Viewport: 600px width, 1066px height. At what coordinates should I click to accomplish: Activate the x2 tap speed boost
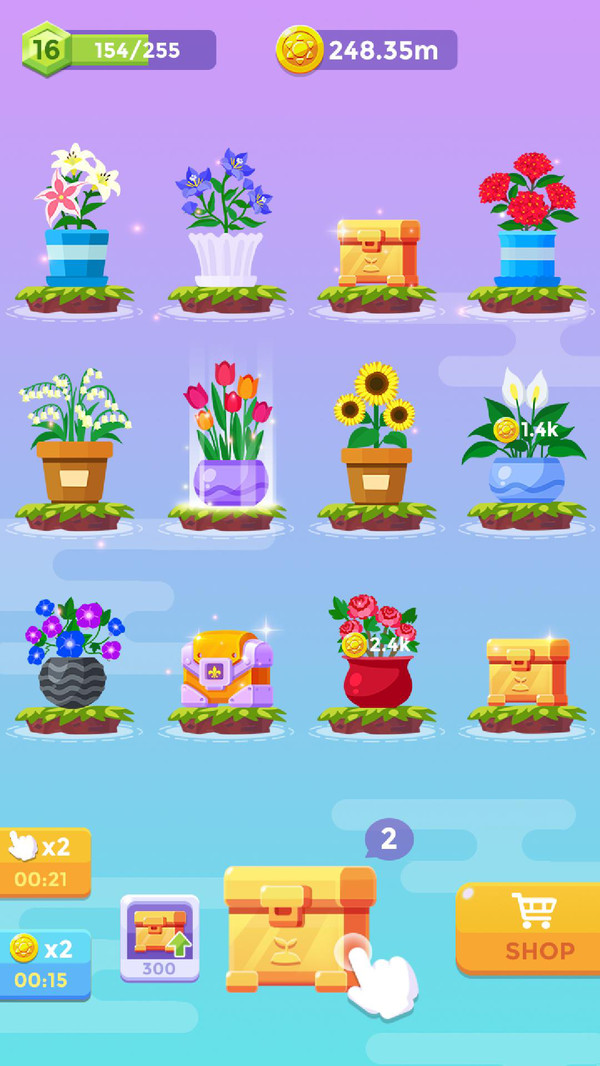coord(44,862)
